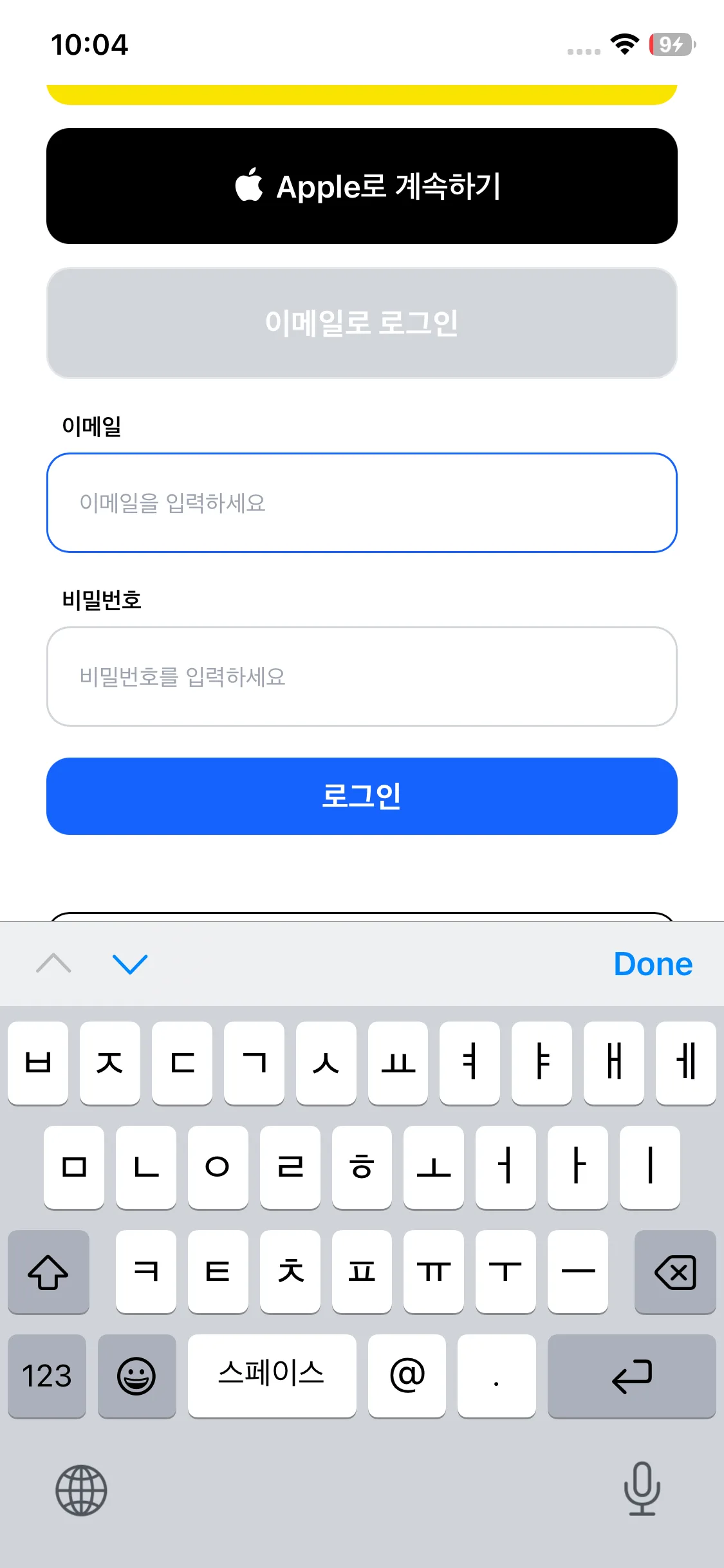Open the emoji keyboard
This screenshot has width=724, height=1568.
(x=136, y=1376)
